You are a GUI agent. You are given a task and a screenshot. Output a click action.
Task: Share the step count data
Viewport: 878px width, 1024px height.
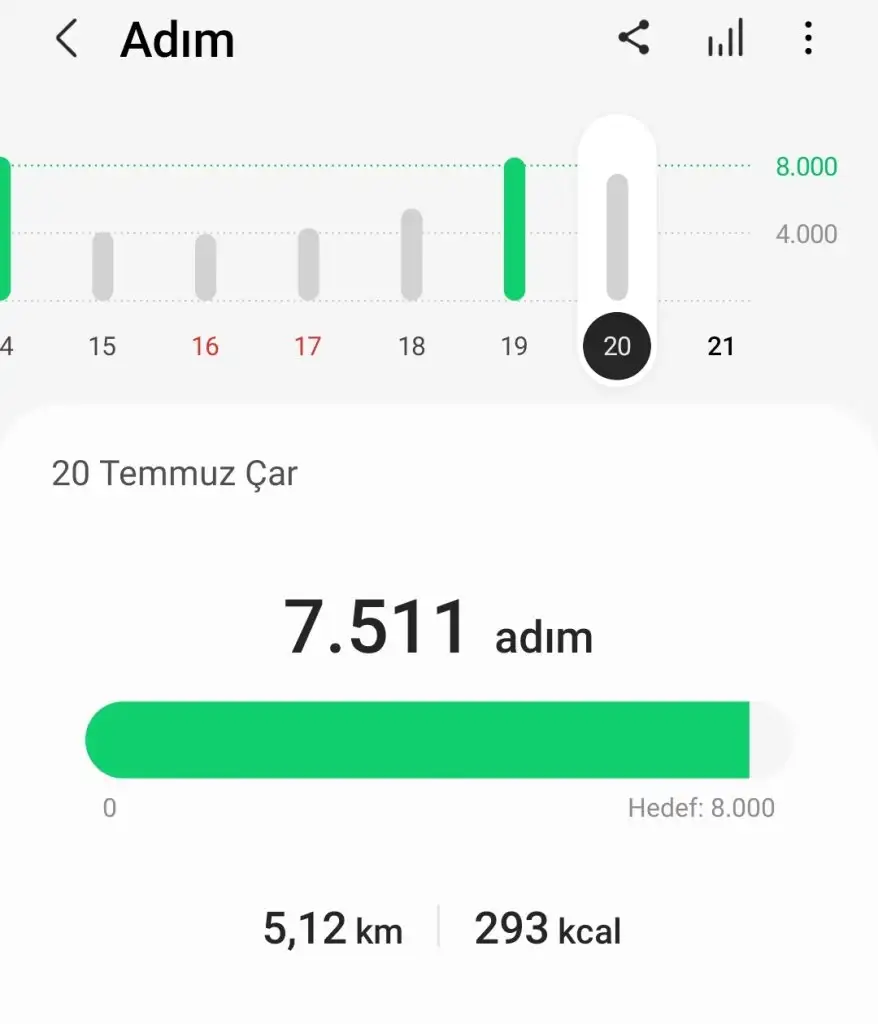pos(634,39)
